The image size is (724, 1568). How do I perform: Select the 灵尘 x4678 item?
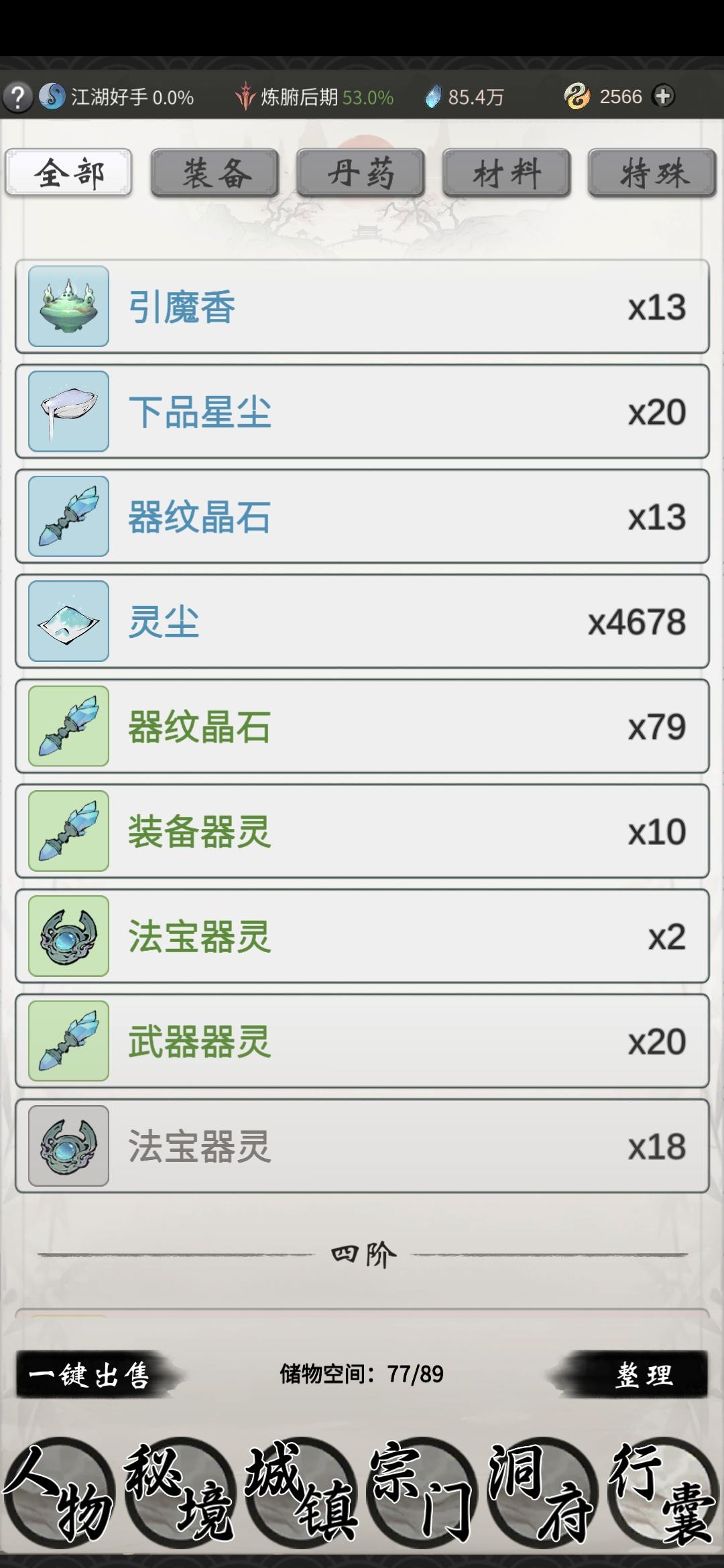tap(362, 621)
